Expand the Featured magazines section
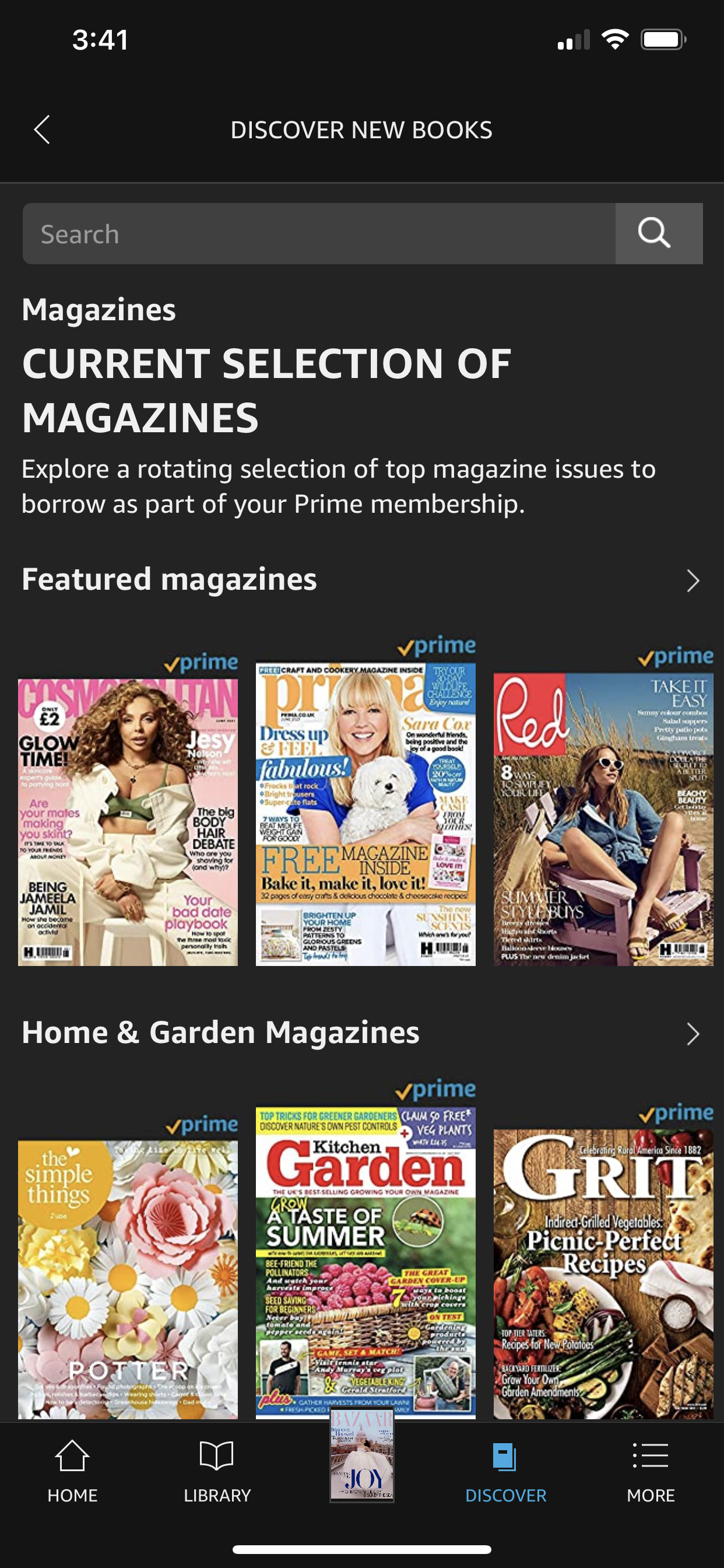724x1568 pixels. point(693,580)
